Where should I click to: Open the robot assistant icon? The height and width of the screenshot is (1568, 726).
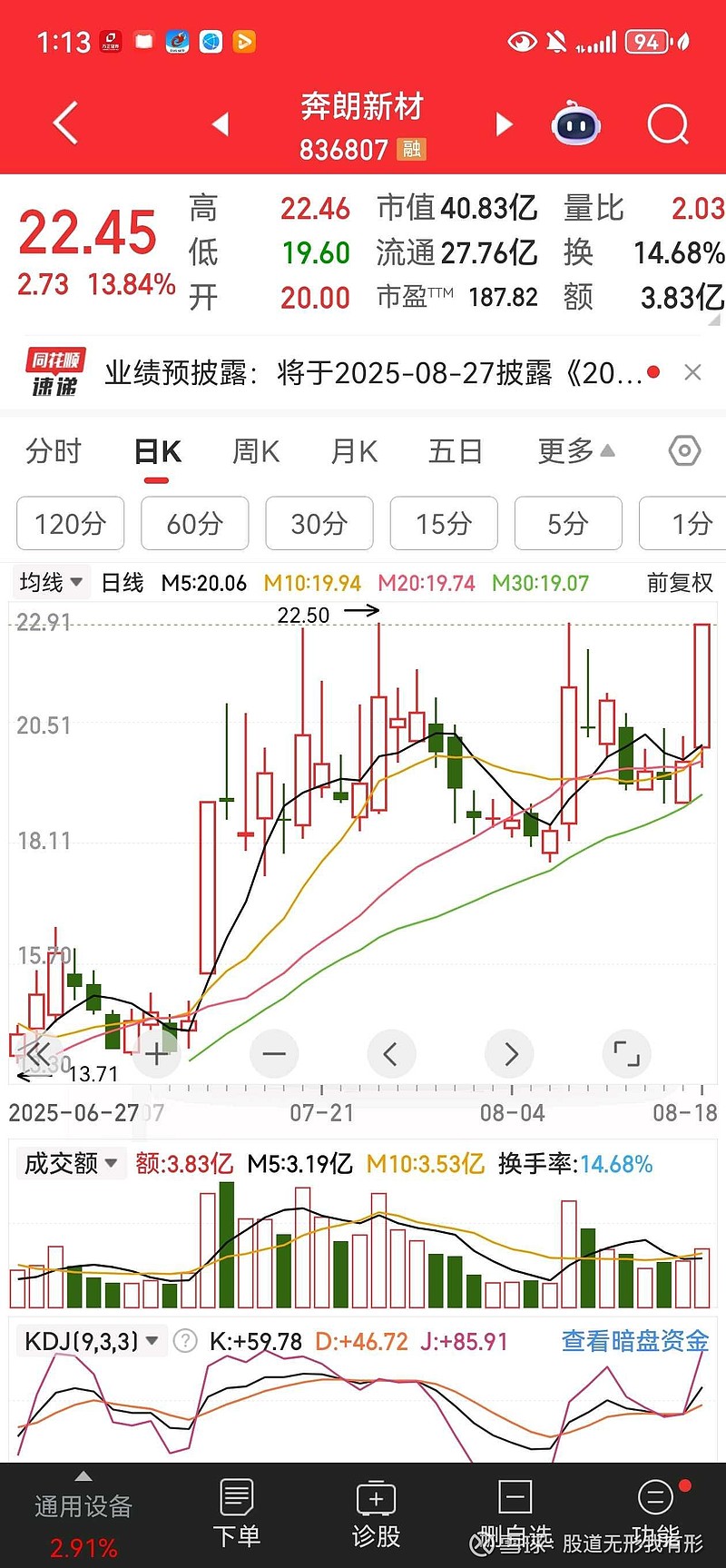click(576, 124)
